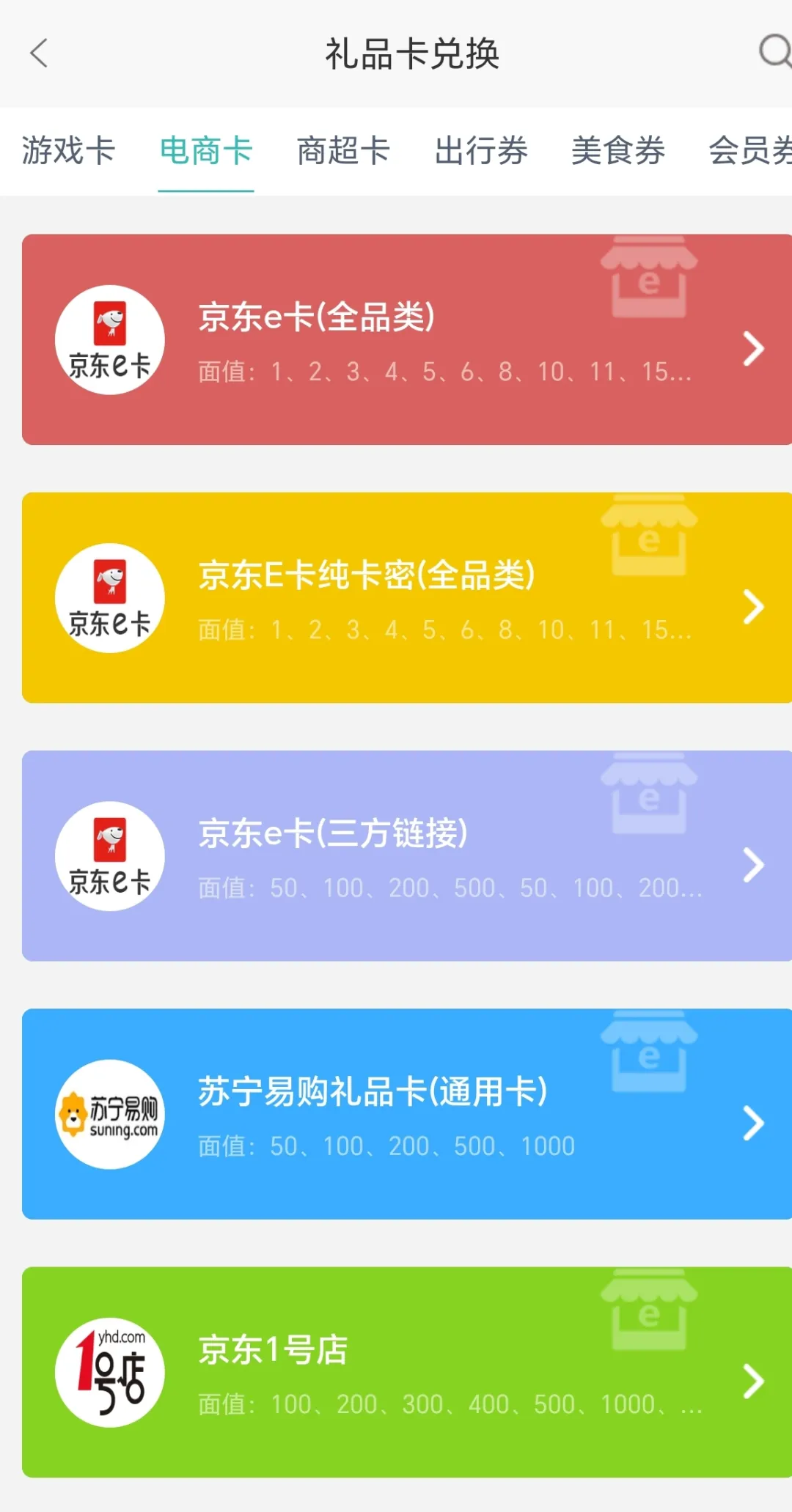Open the 苏宁易购礼品卡(通用卡) card
This screenshot has width=792, height=1512.
[x=407, y=1114]
